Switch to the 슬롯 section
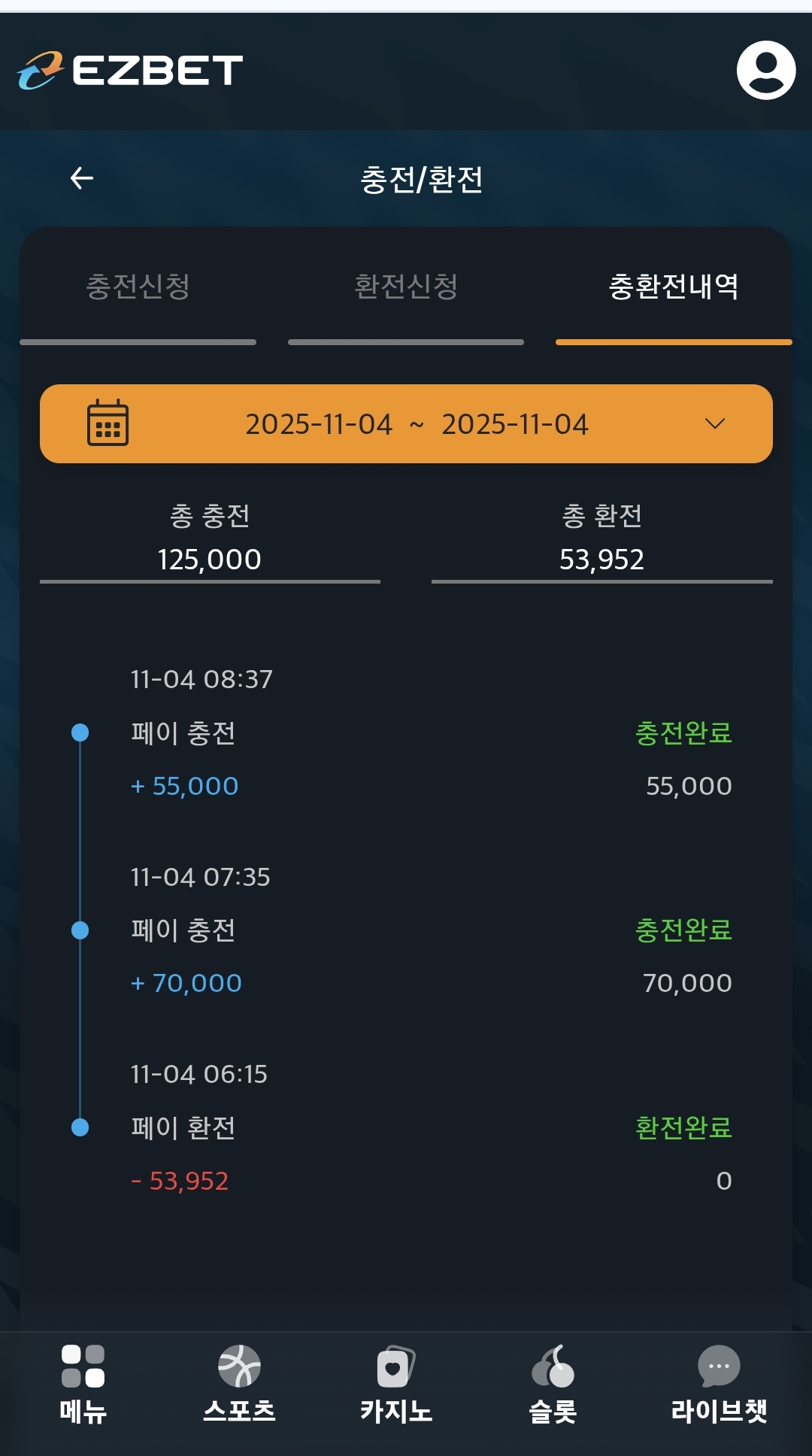Viewport: 812px width, 1456px height. [x=553, y=1384]
